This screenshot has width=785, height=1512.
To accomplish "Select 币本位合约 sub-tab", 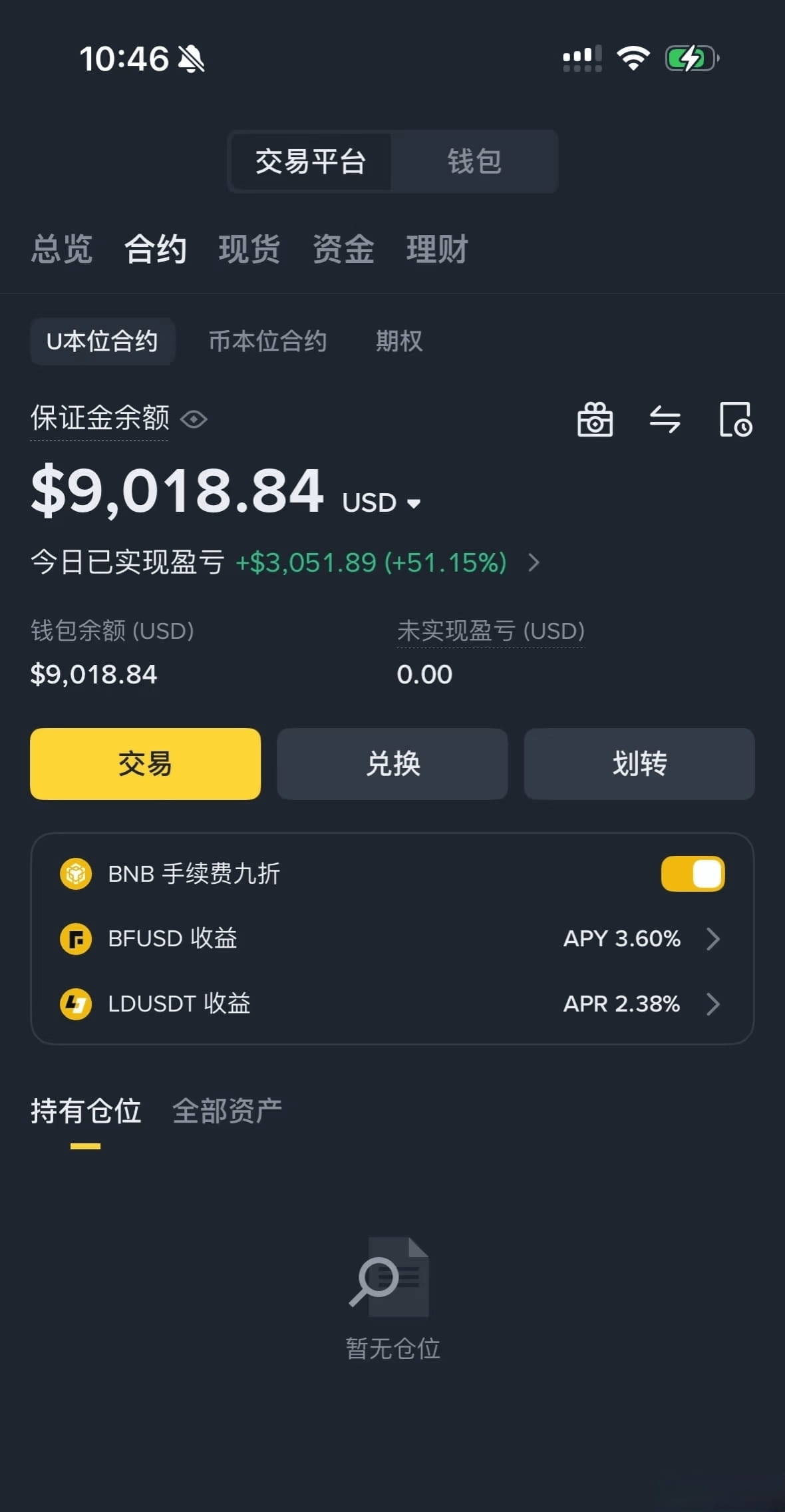I will 267,341.
